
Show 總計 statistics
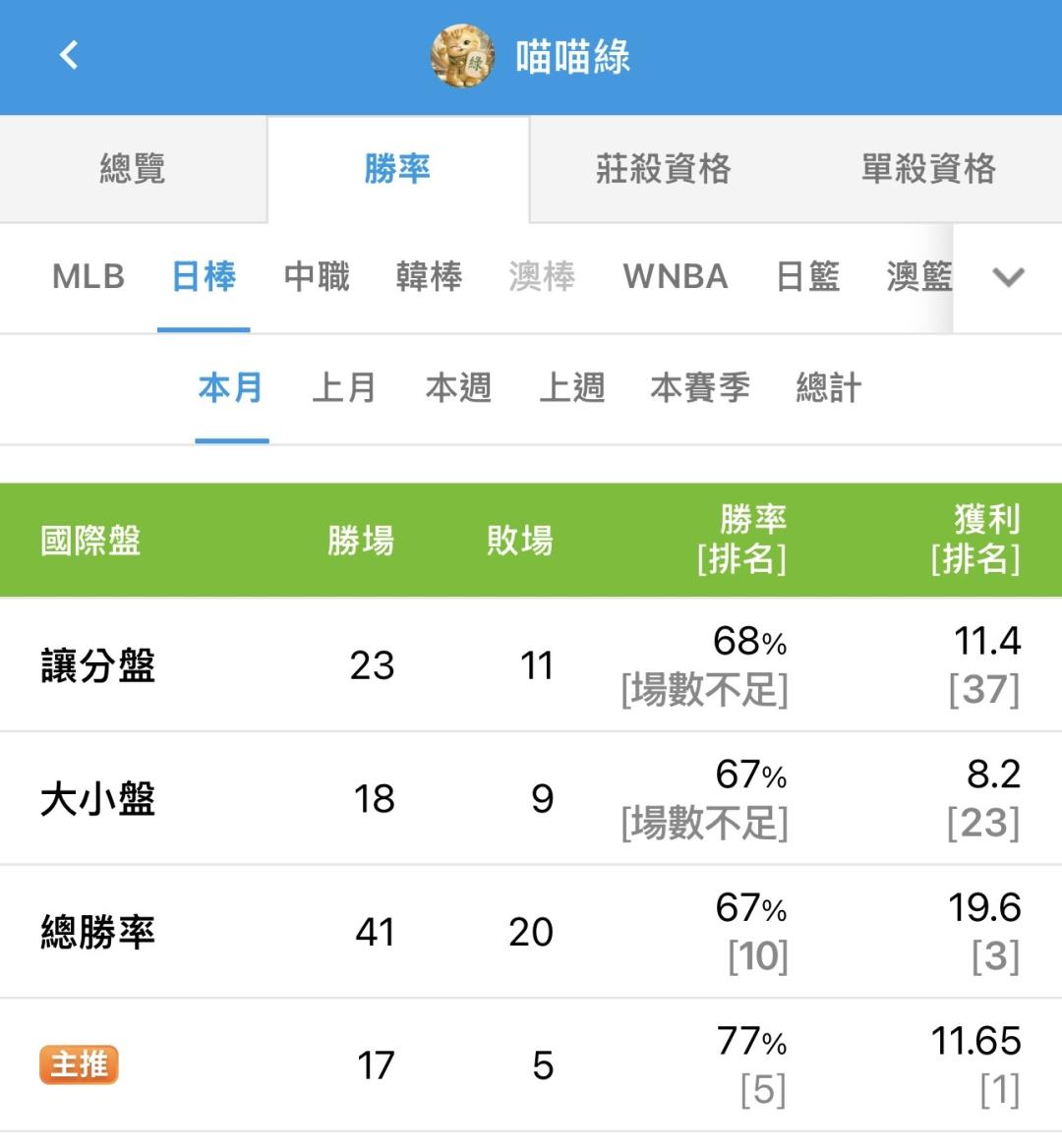click(x=828, y=387)
